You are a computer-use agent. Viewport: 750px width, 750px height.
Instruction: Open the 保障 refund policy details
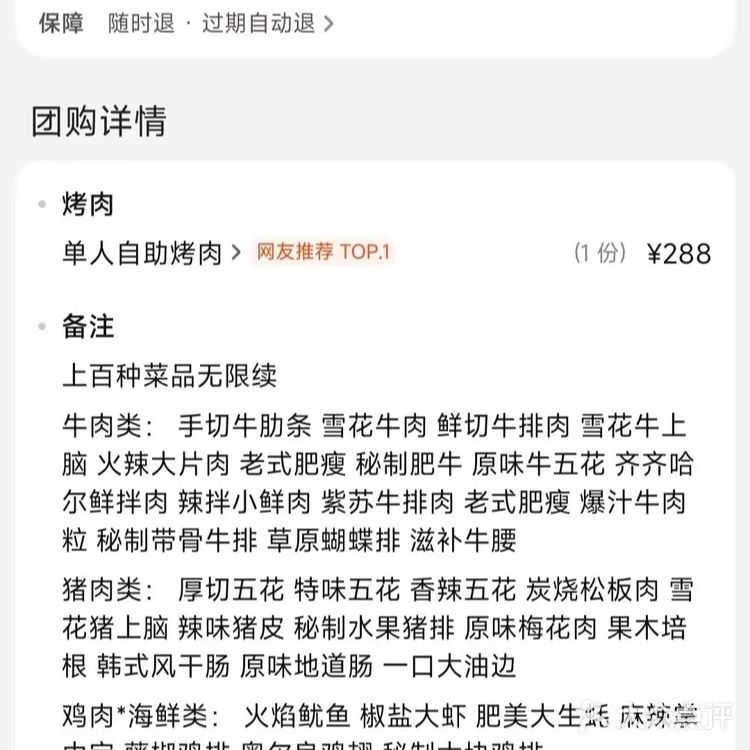(x=222, y=23)
